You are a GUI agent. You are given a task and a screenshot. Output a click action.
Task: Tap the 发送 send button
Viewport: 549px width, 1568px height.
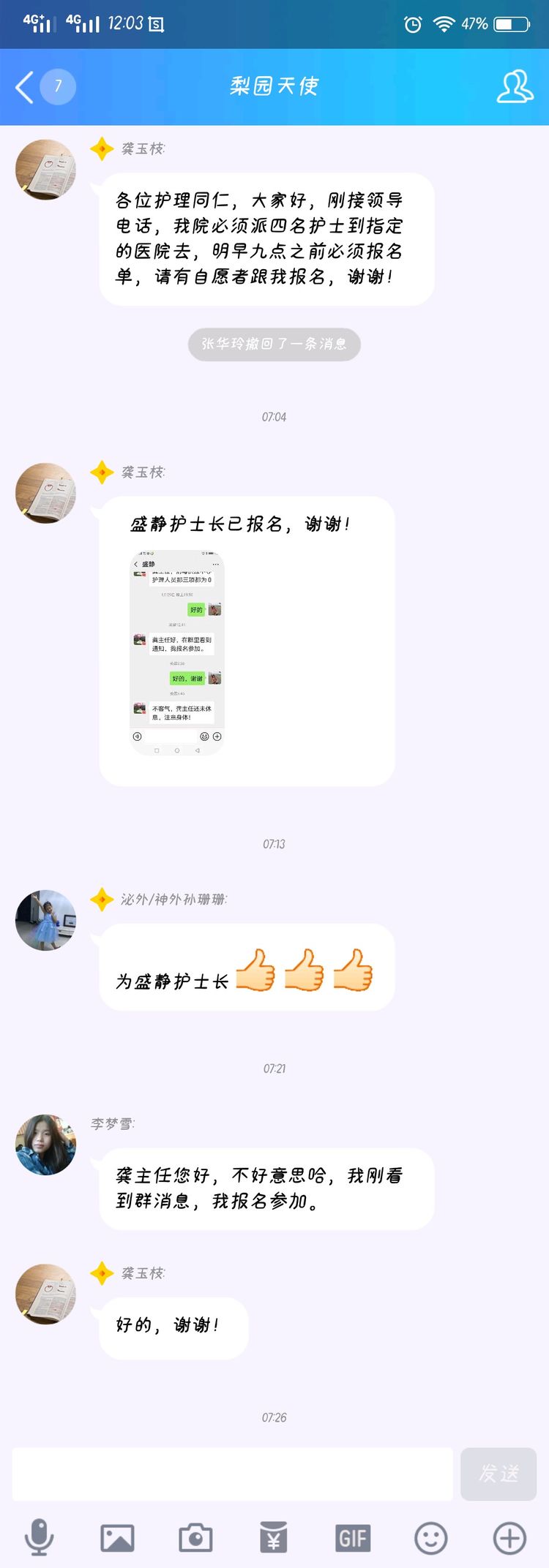coord(498,1474)
